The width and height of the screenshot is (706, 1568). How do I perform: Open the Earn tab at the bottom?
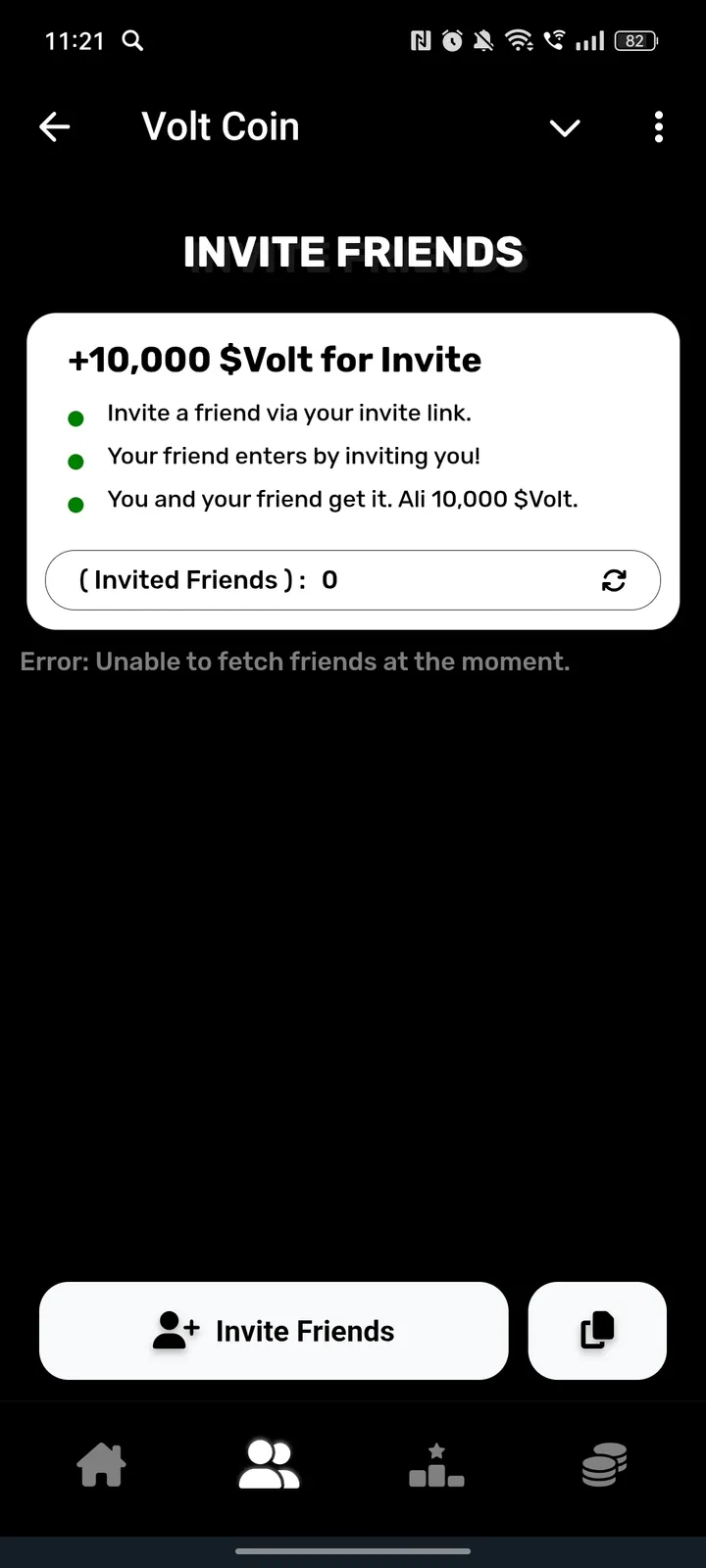click(x=603, y=1463)
